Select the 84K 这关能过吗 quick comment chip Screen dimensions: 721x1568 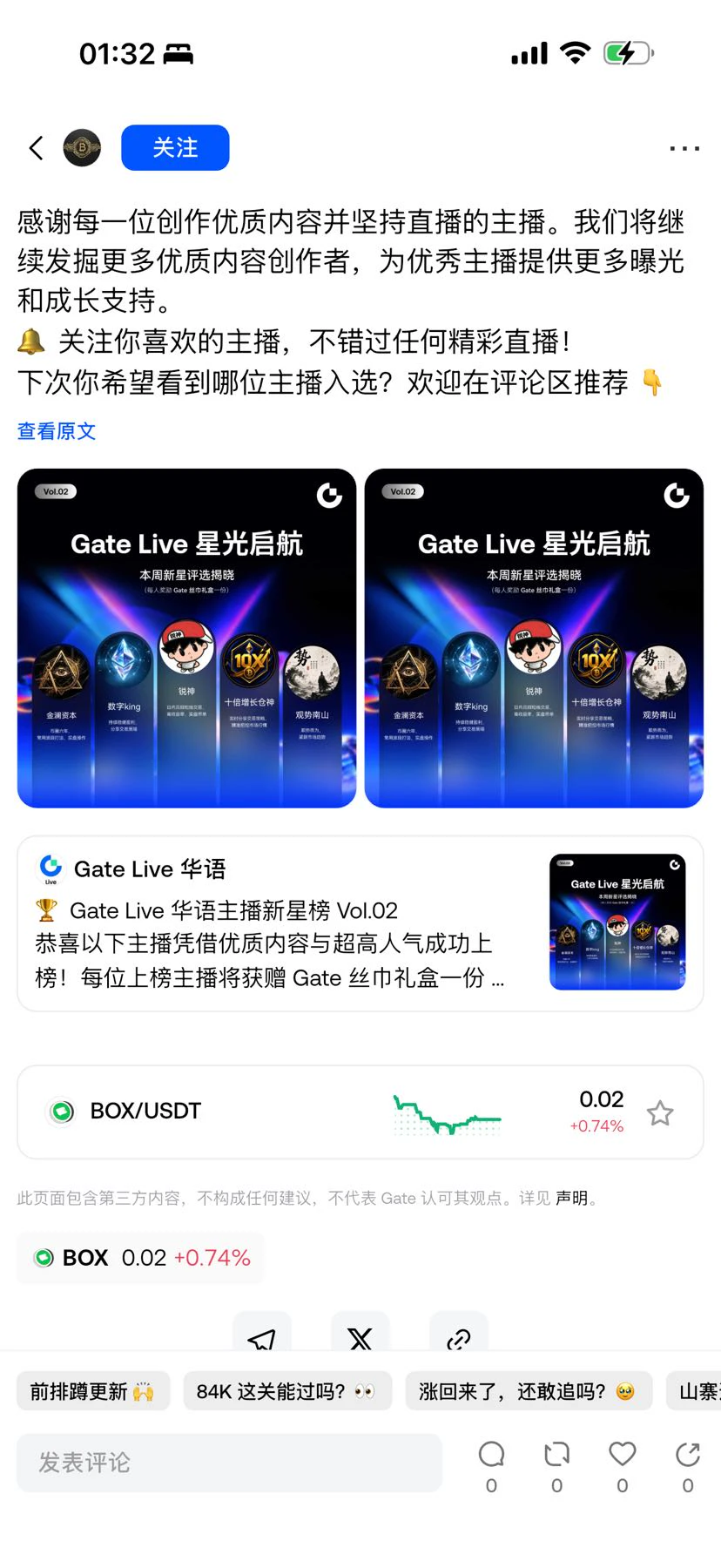(x=287, y=1391)
